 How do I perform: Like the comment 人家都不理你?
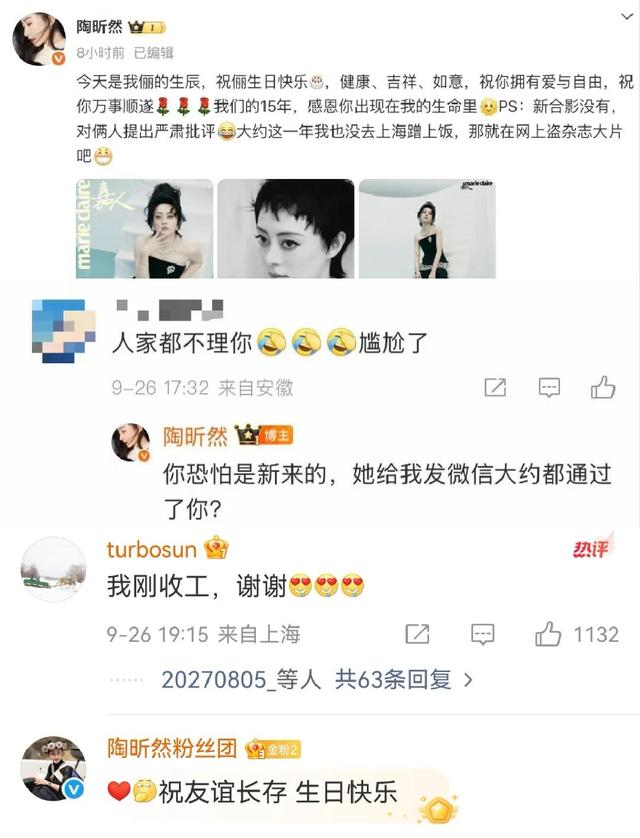click(x=602, y=387)
